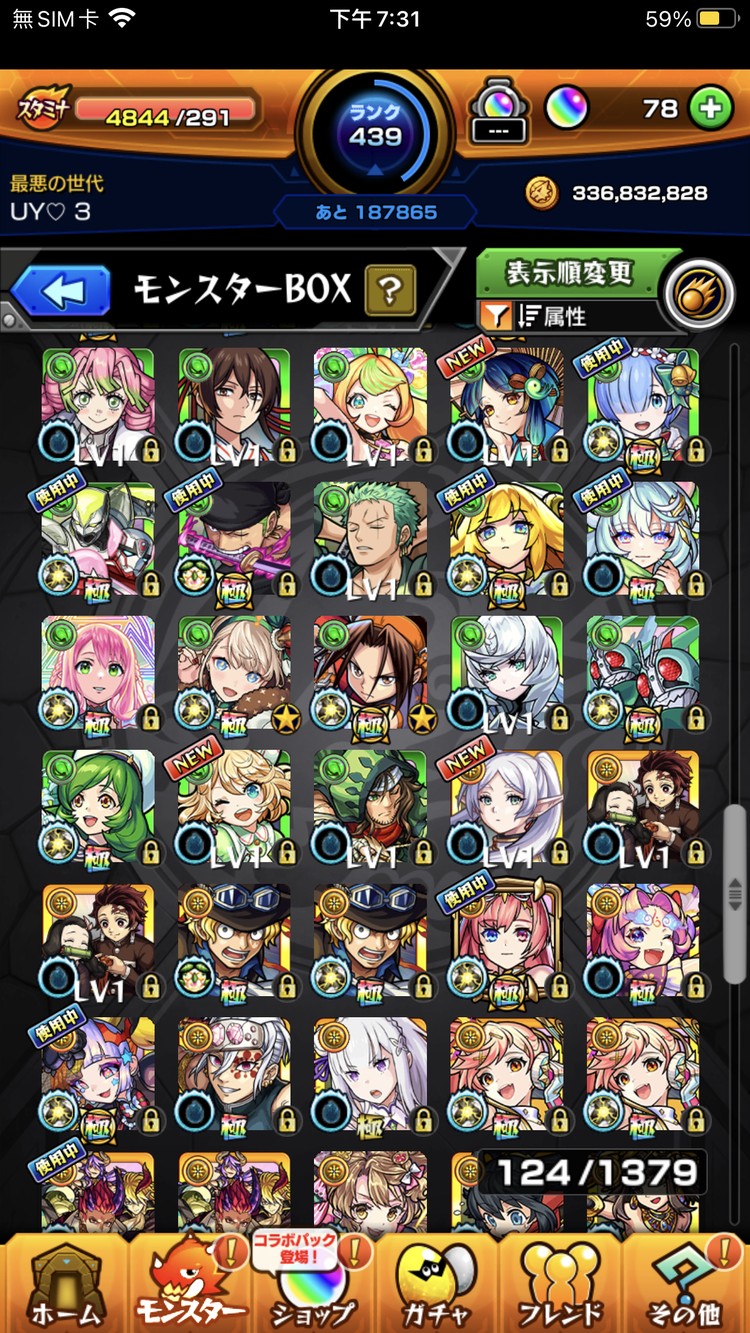Open the 属性 filter option
750x1333 pixels.
tap(550, 317)
